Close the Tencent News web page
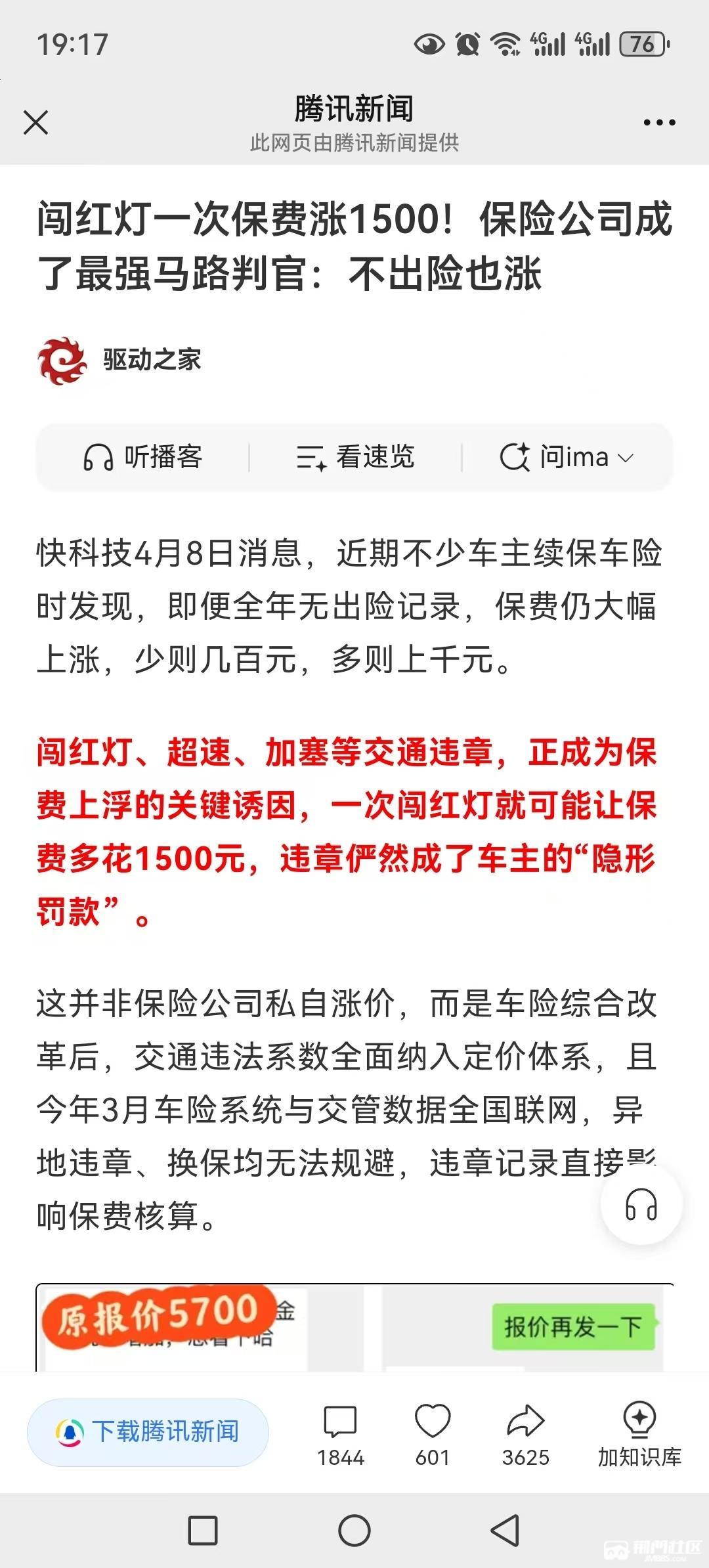The width and height of the screenshot is (709, 1568). (x=35, y=123)
